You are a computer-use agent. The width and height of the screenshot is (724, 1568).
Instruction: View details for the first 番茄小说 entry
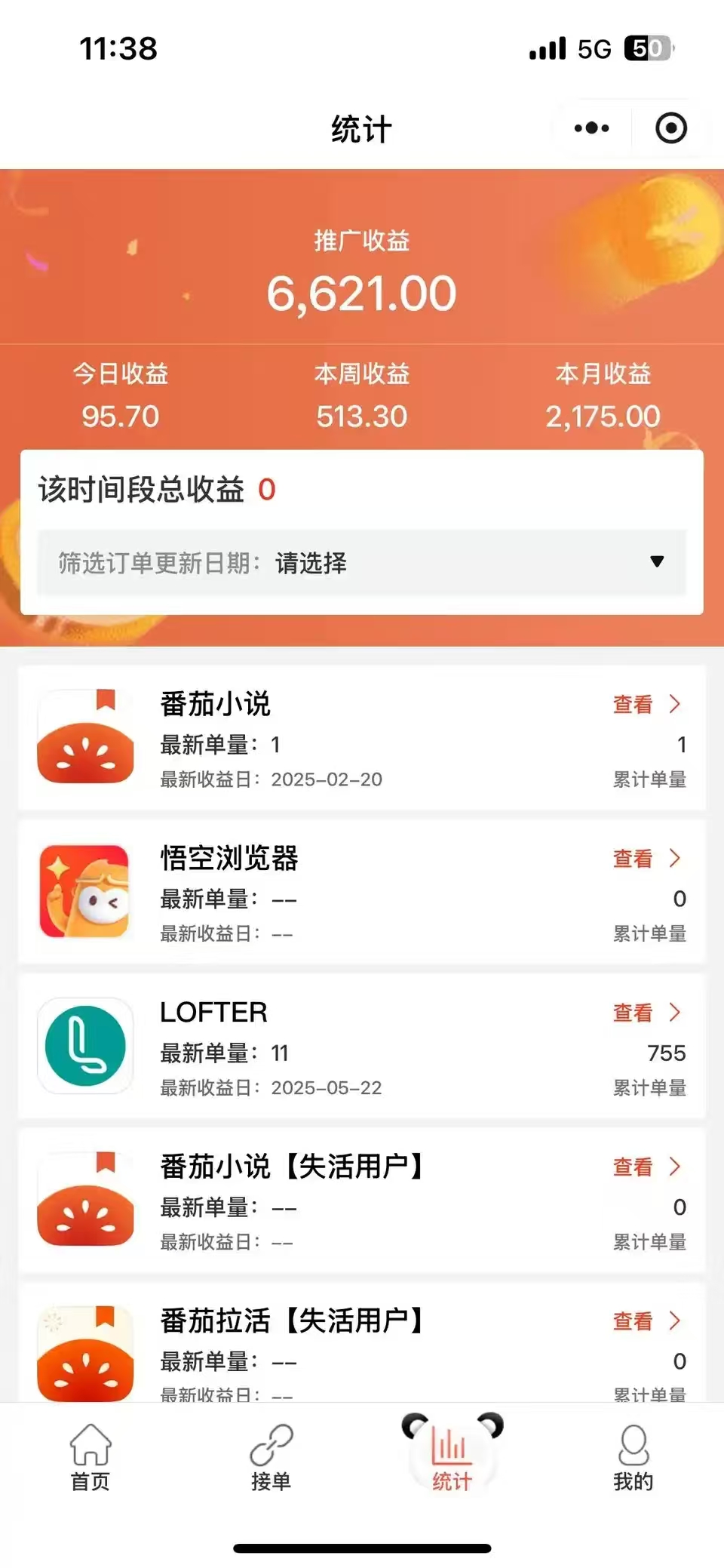646,704
